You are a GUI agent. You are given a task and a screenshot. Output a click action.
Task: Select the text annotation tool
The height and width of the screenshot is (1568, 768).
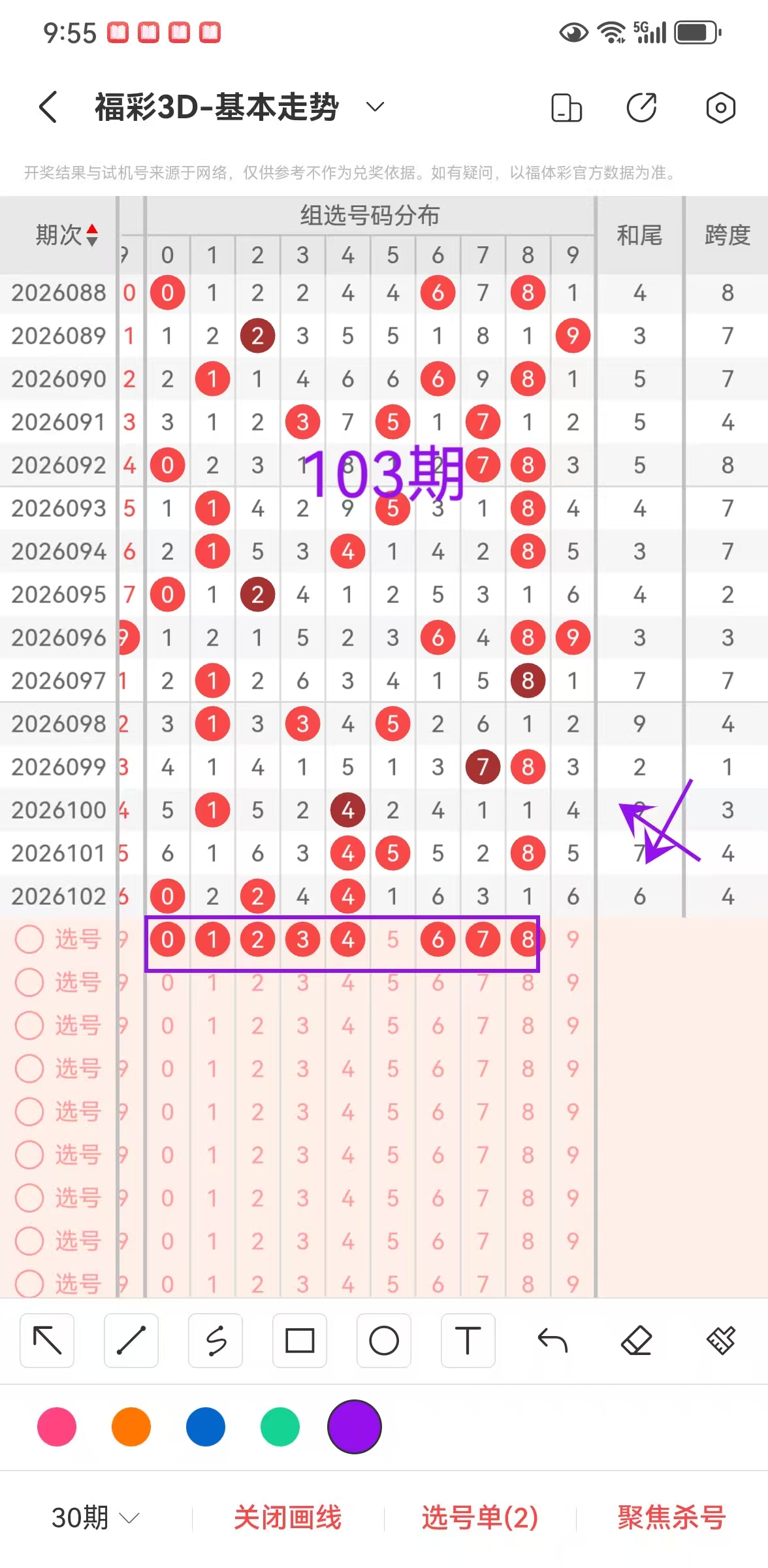coord(468,1341)
